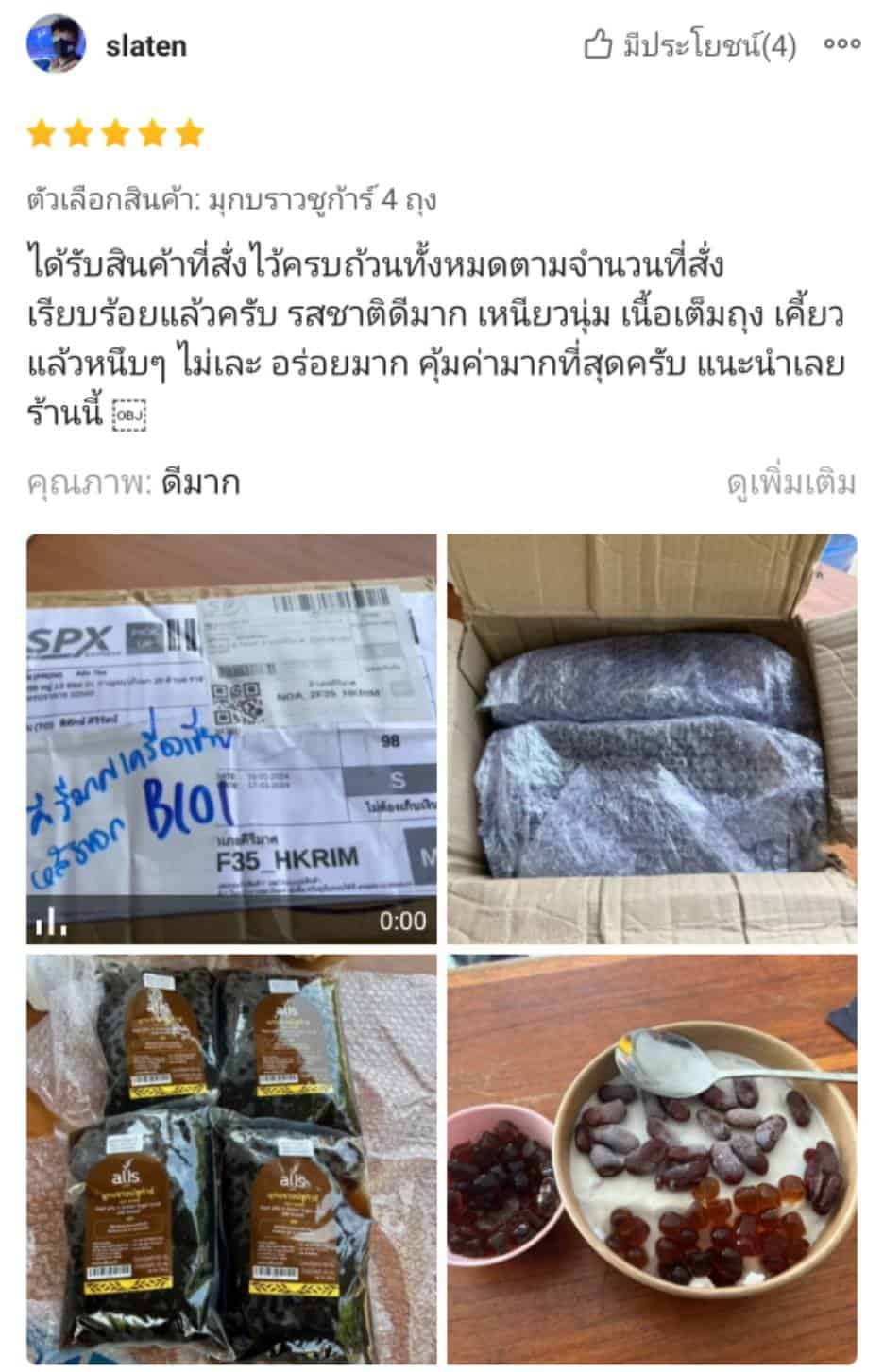Tap ดูเพิ่มเติม to see more
The width and height of the screenshot is (884, 1372).
[790, 483]
